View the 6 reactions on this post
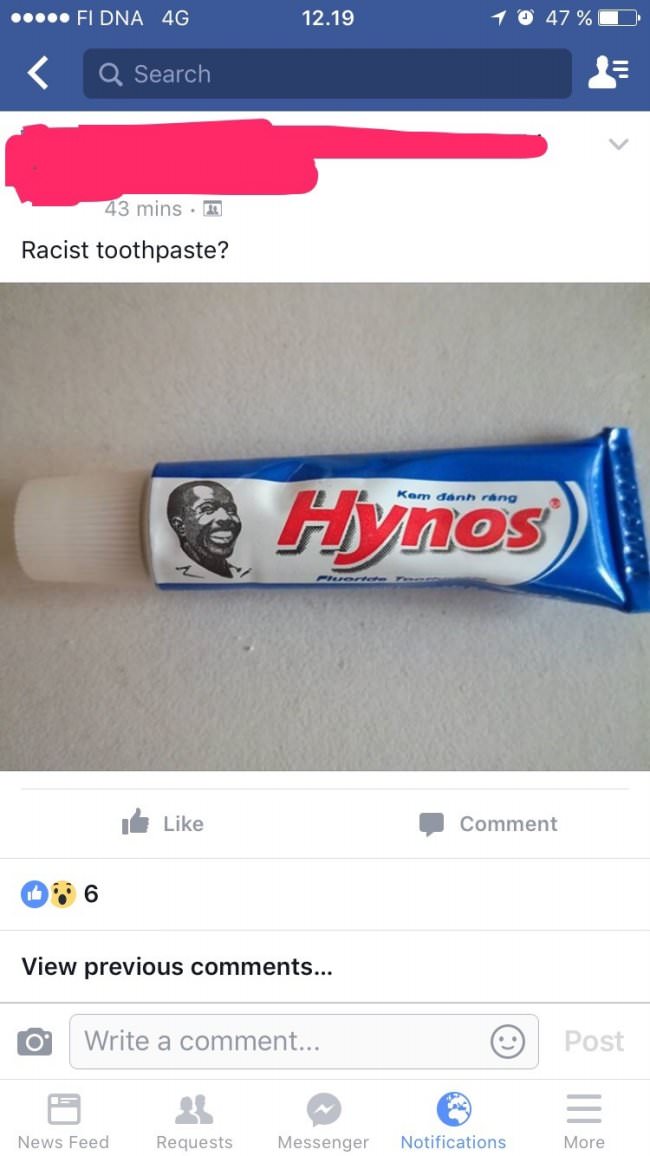Viewport: 650px width, 1156px height. pos(61,893)
